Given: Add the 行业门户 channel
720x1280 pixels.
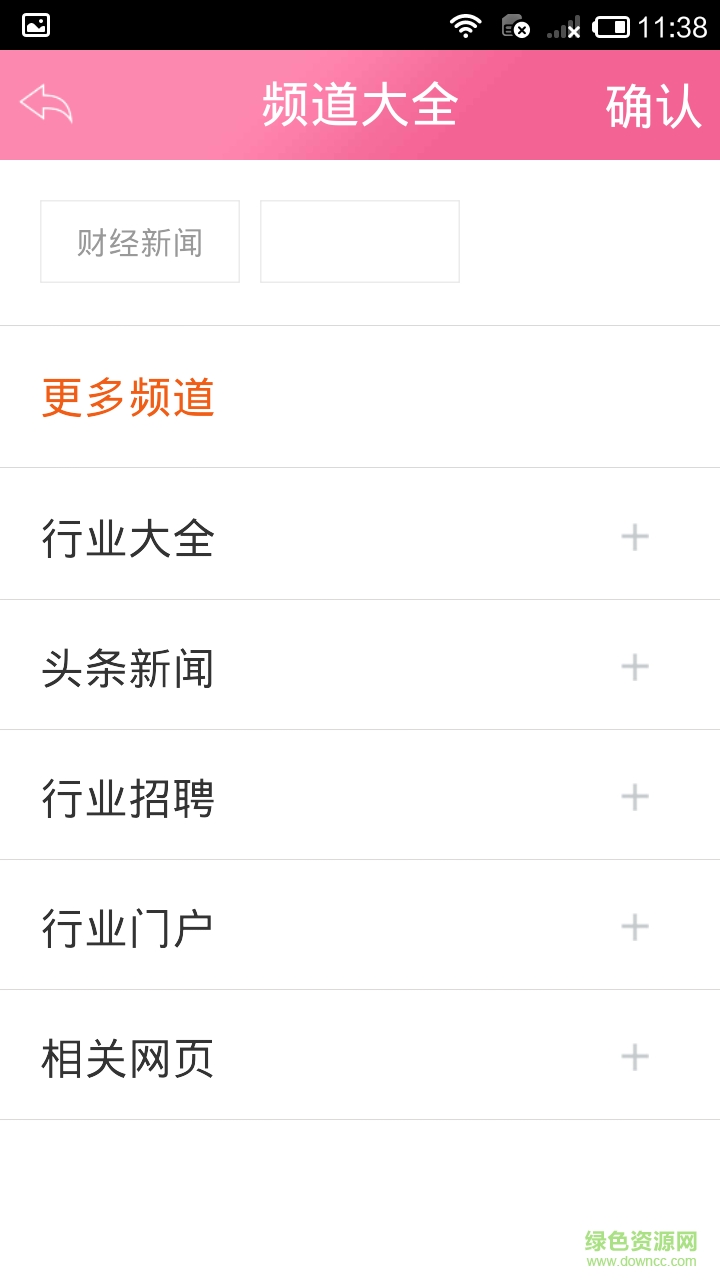Looking at the screenshot, I should (635, 927).
